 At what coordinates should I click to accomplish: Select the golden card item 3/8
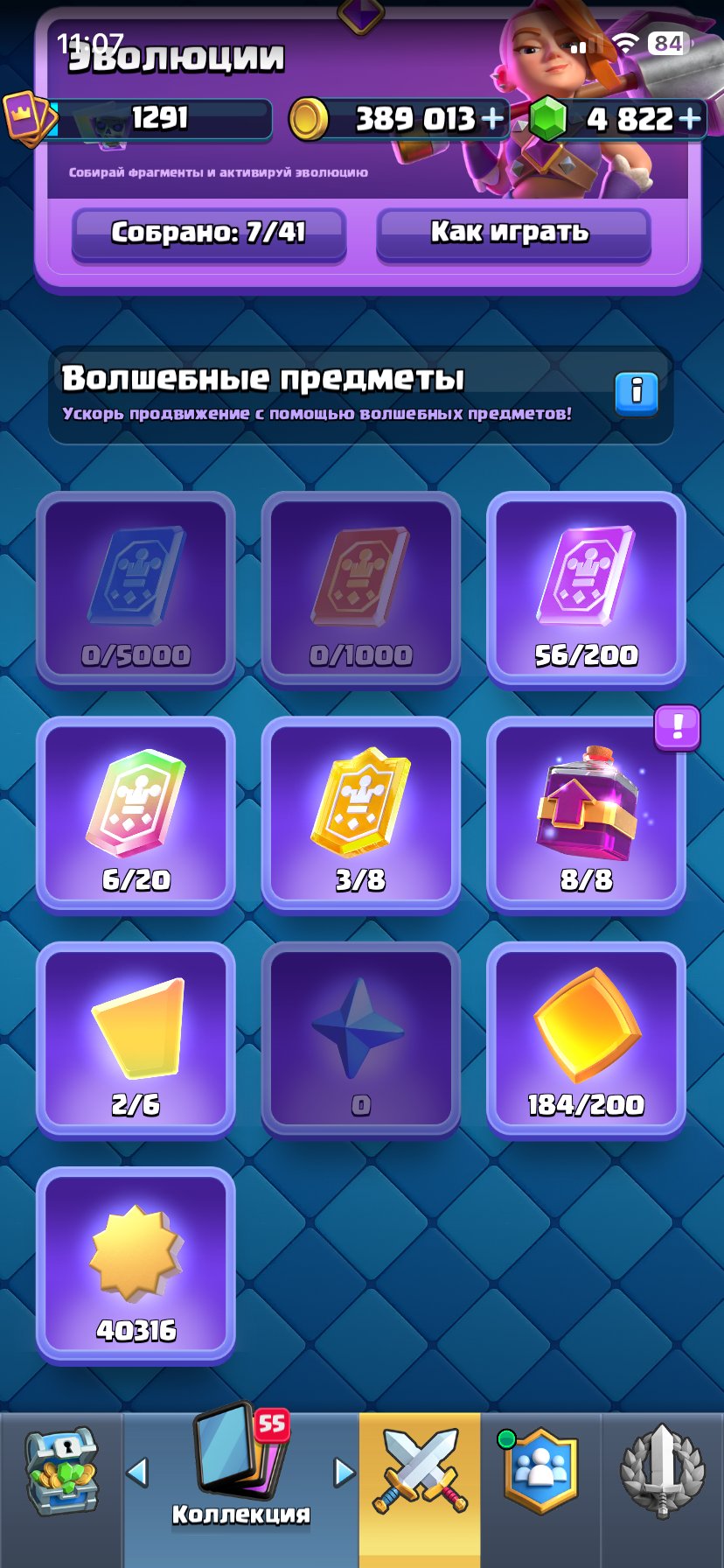point(361,815)
